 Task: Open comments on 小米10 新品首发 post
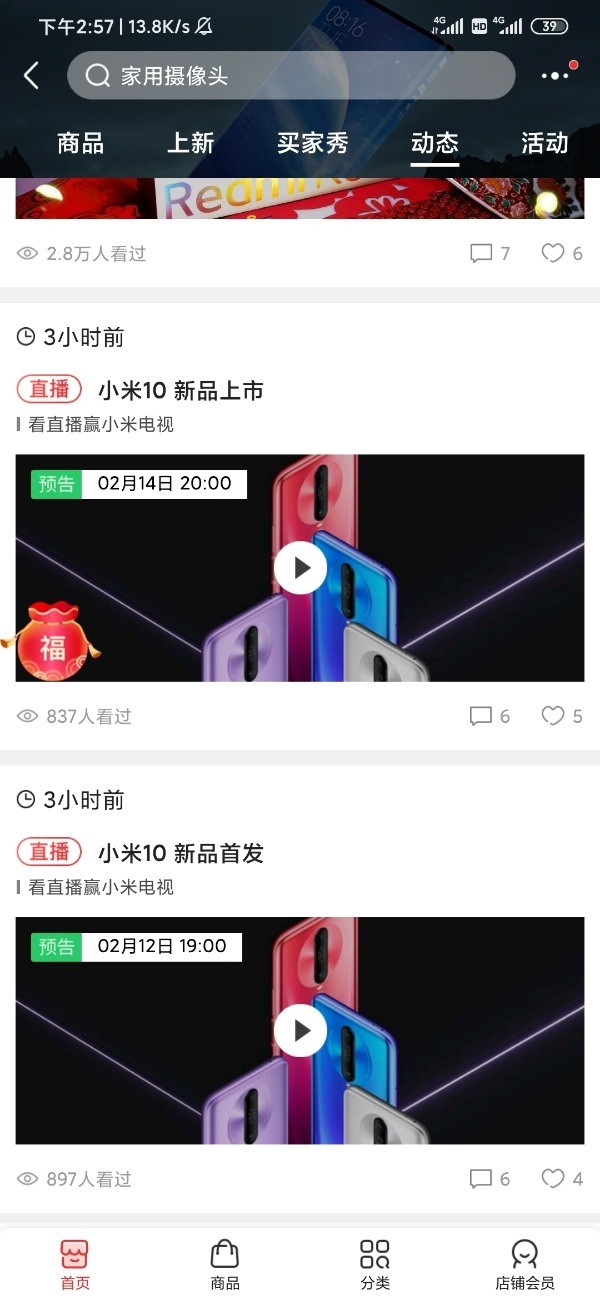[x=490, y=1179]
